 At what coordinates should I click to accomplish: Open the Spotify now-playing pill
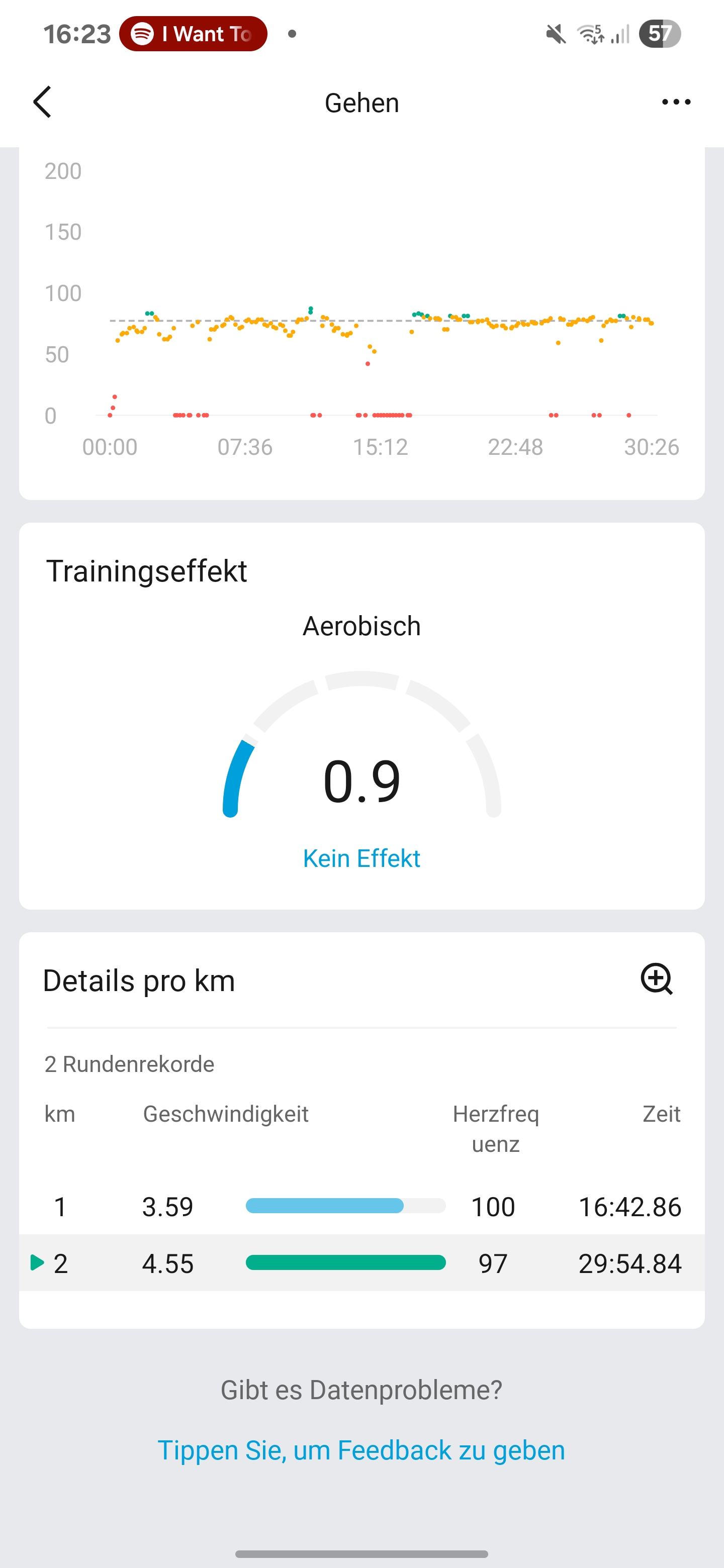click(193, 34)
